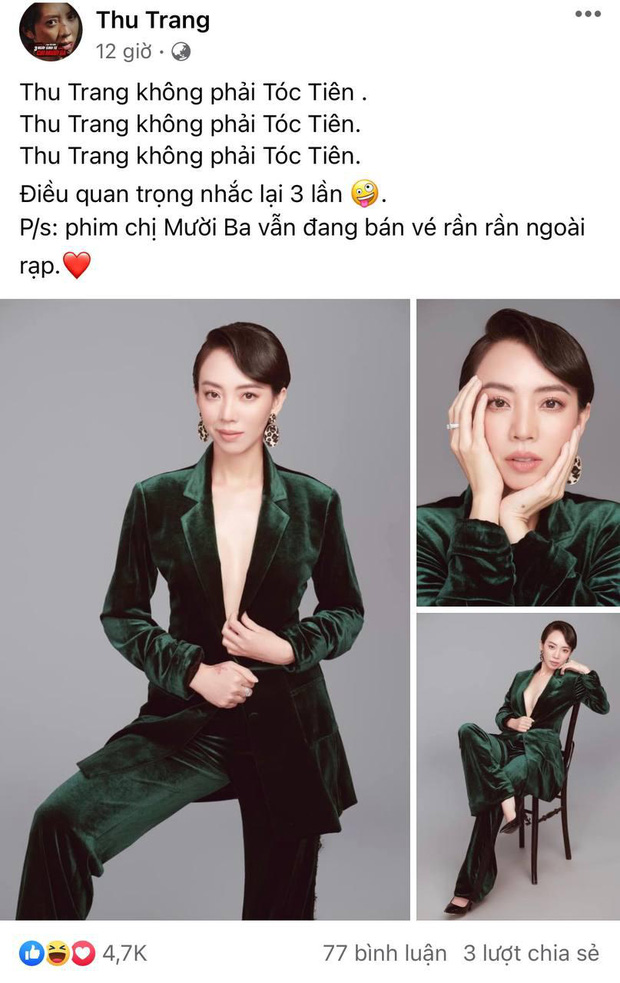
Task: Open the 77 bình luận comments
Action: pyautogui.click(x=384, y=953)
